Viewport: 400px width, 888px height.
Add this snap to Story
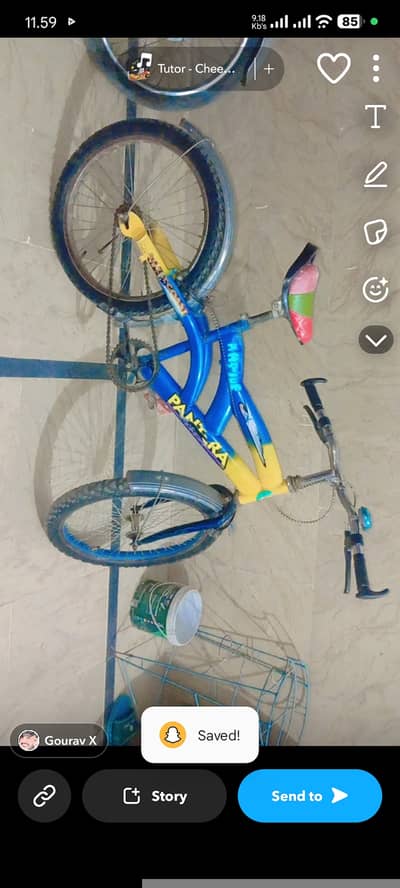[155, 796]
